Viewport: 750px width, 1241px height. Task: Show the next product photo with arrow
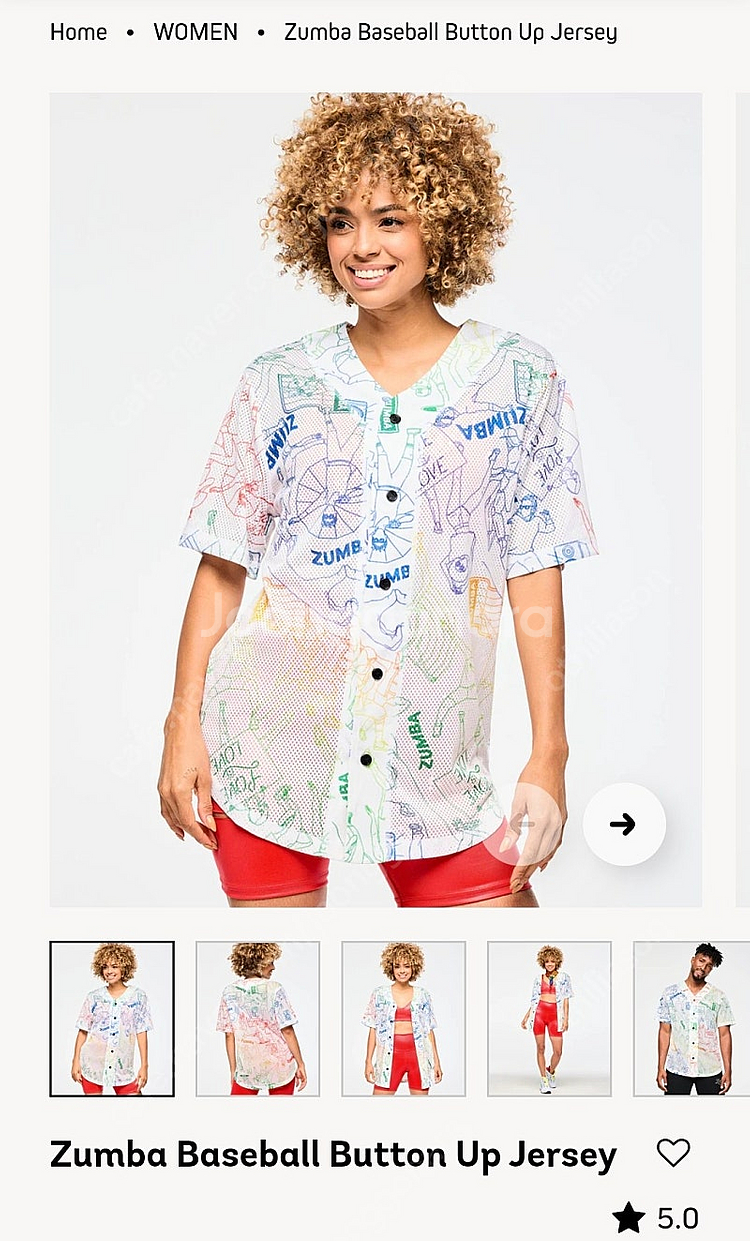pyautogui.click(x=624, y=824)
